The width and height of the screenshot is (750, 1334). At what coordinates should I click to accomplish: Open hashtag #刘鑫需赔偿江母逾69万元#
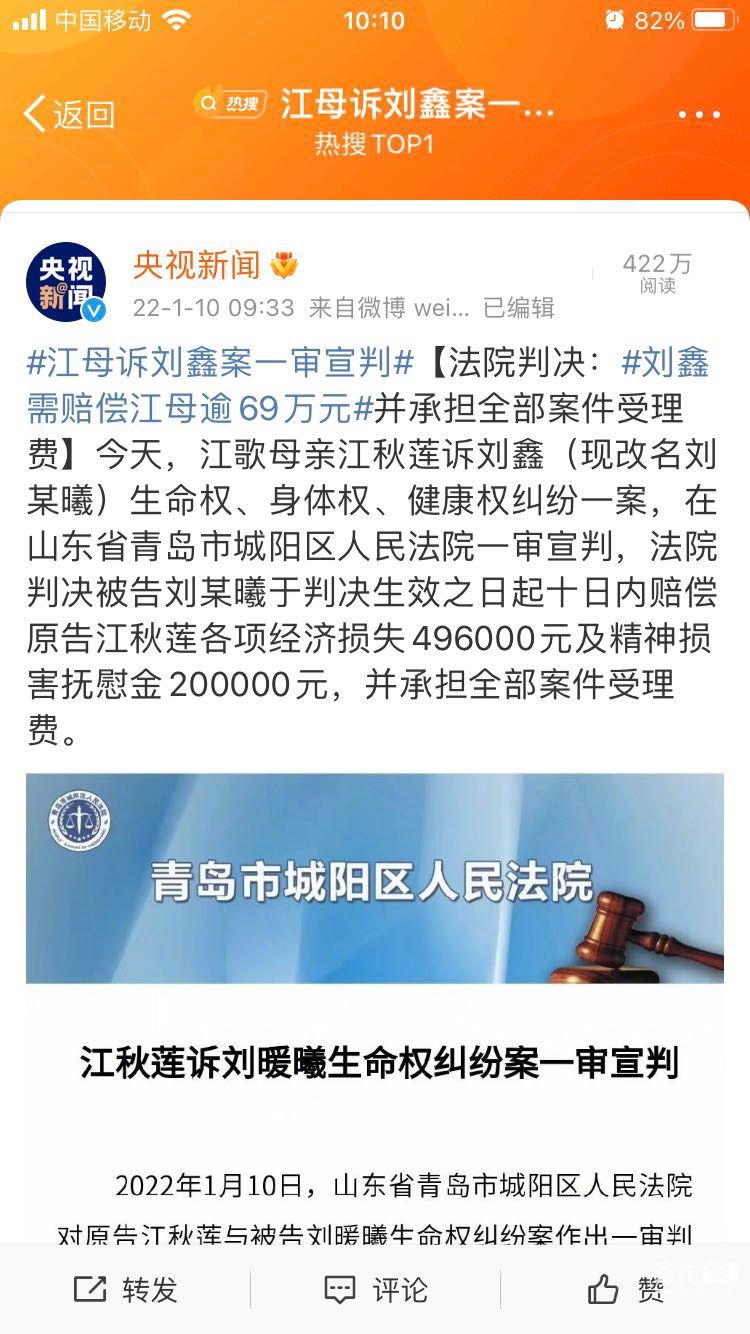[200, 408]
